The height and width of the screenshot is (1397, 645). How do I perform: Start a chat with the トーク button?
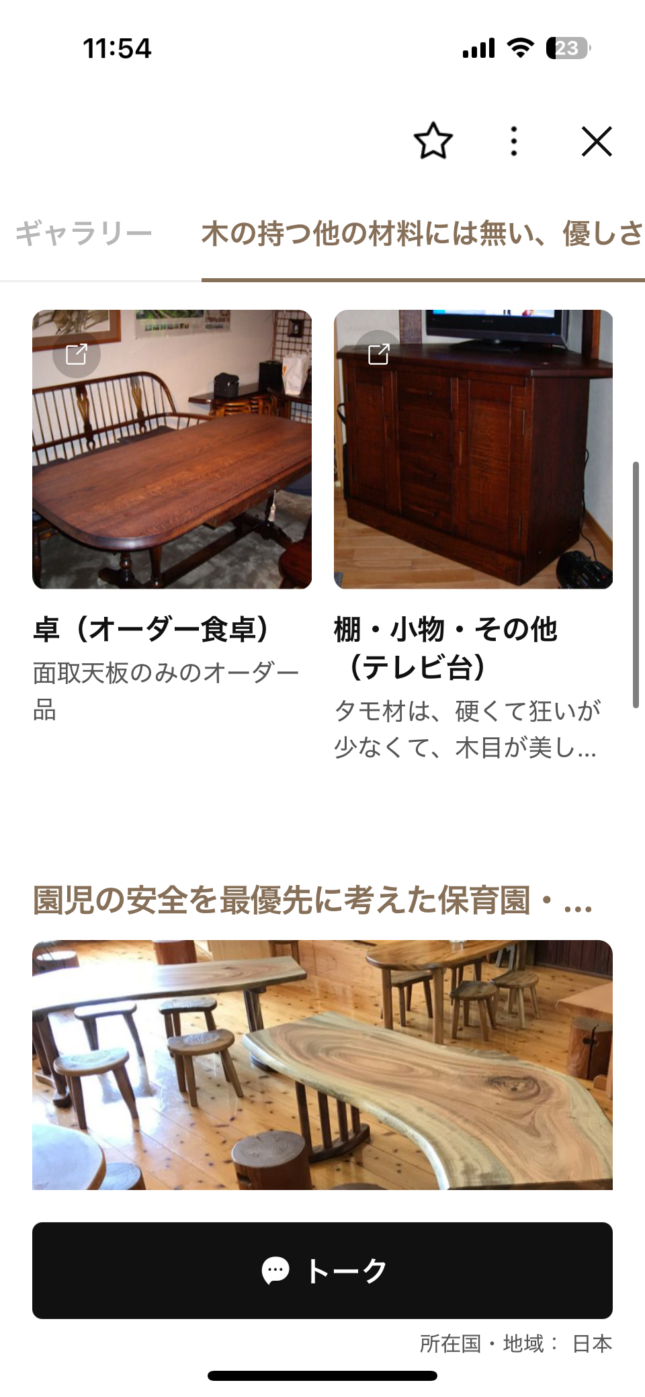pos(322,1270)
